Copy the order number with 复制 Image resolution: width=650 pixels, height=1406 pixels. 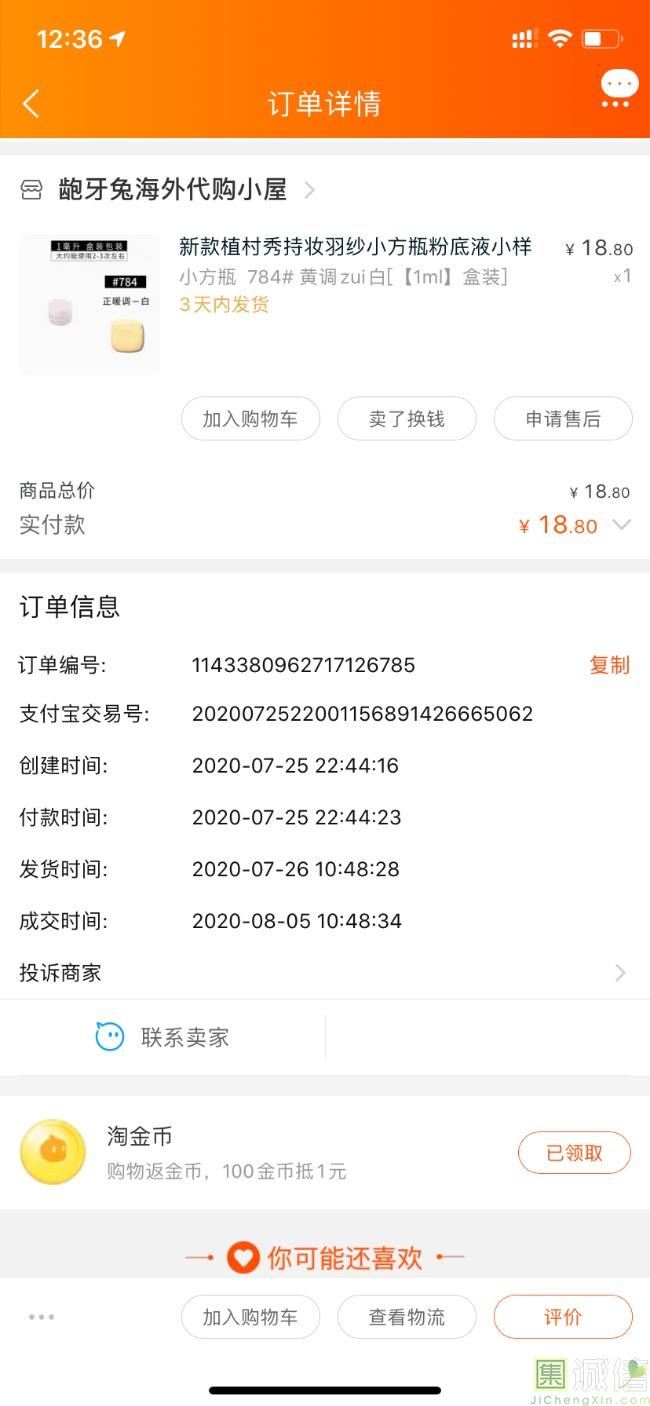609,665
